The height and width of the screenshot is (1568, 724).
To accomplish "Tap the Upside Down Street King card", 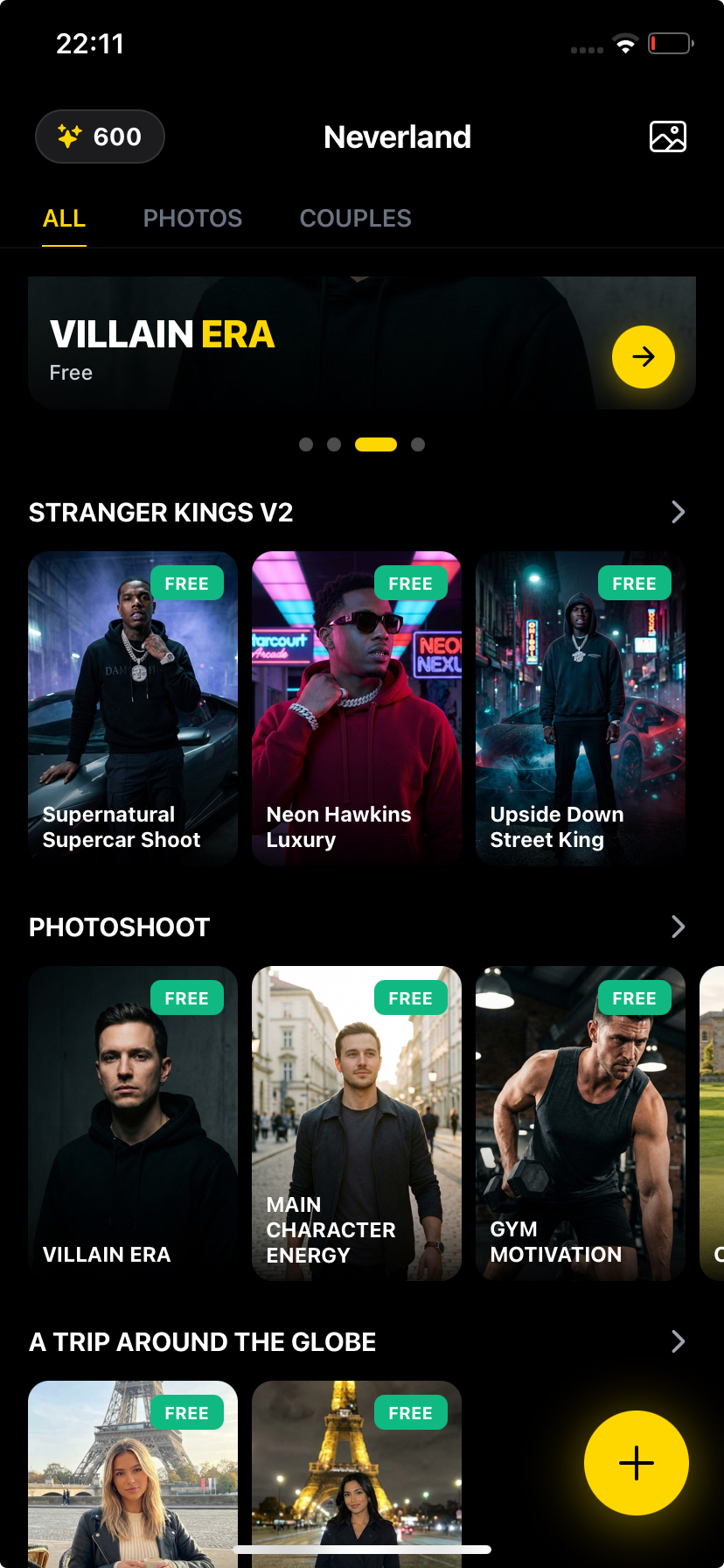I will (x=581, y=707).
